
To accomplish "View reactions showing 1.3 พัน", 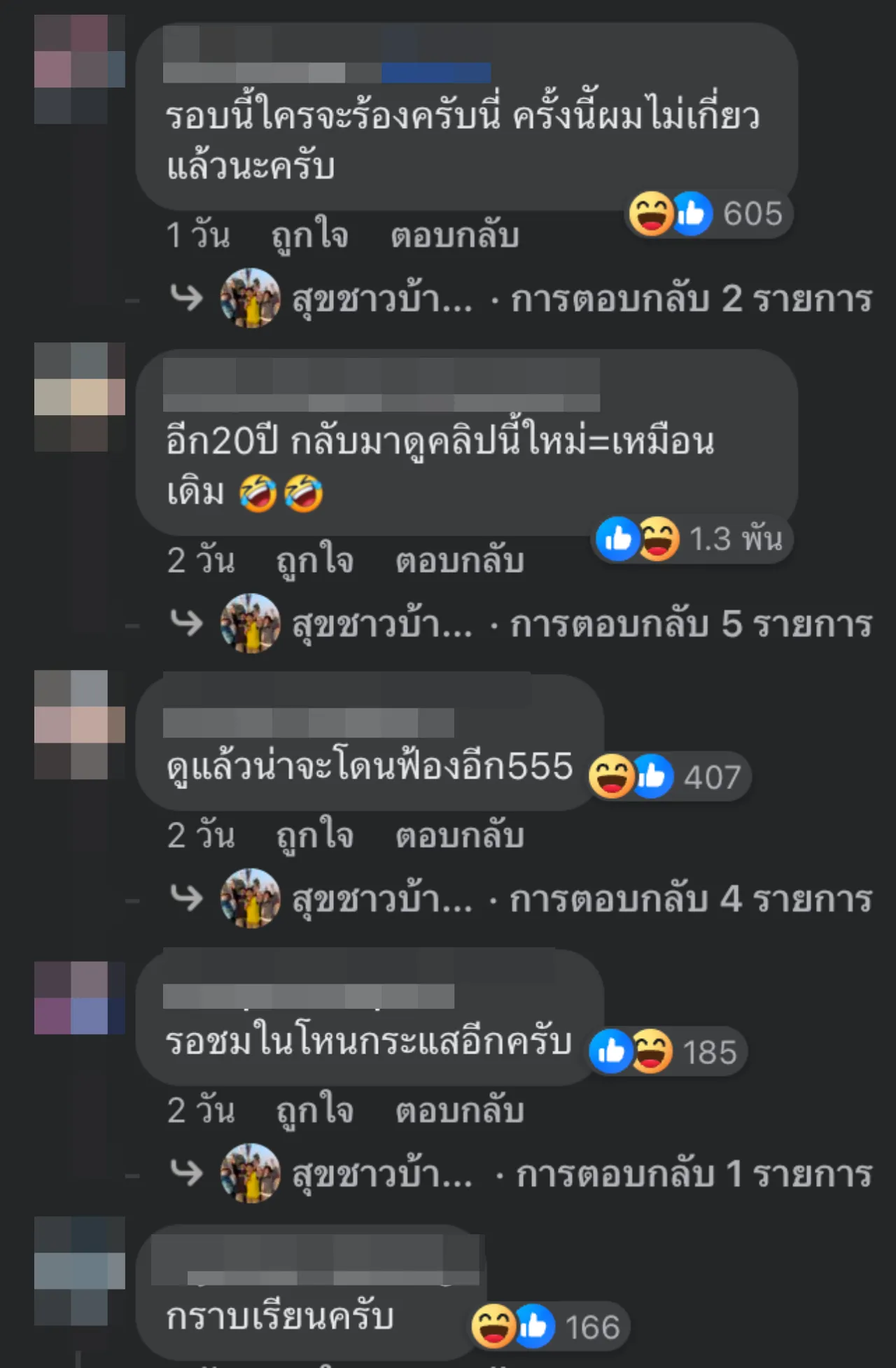I will (x=692, y=539).
